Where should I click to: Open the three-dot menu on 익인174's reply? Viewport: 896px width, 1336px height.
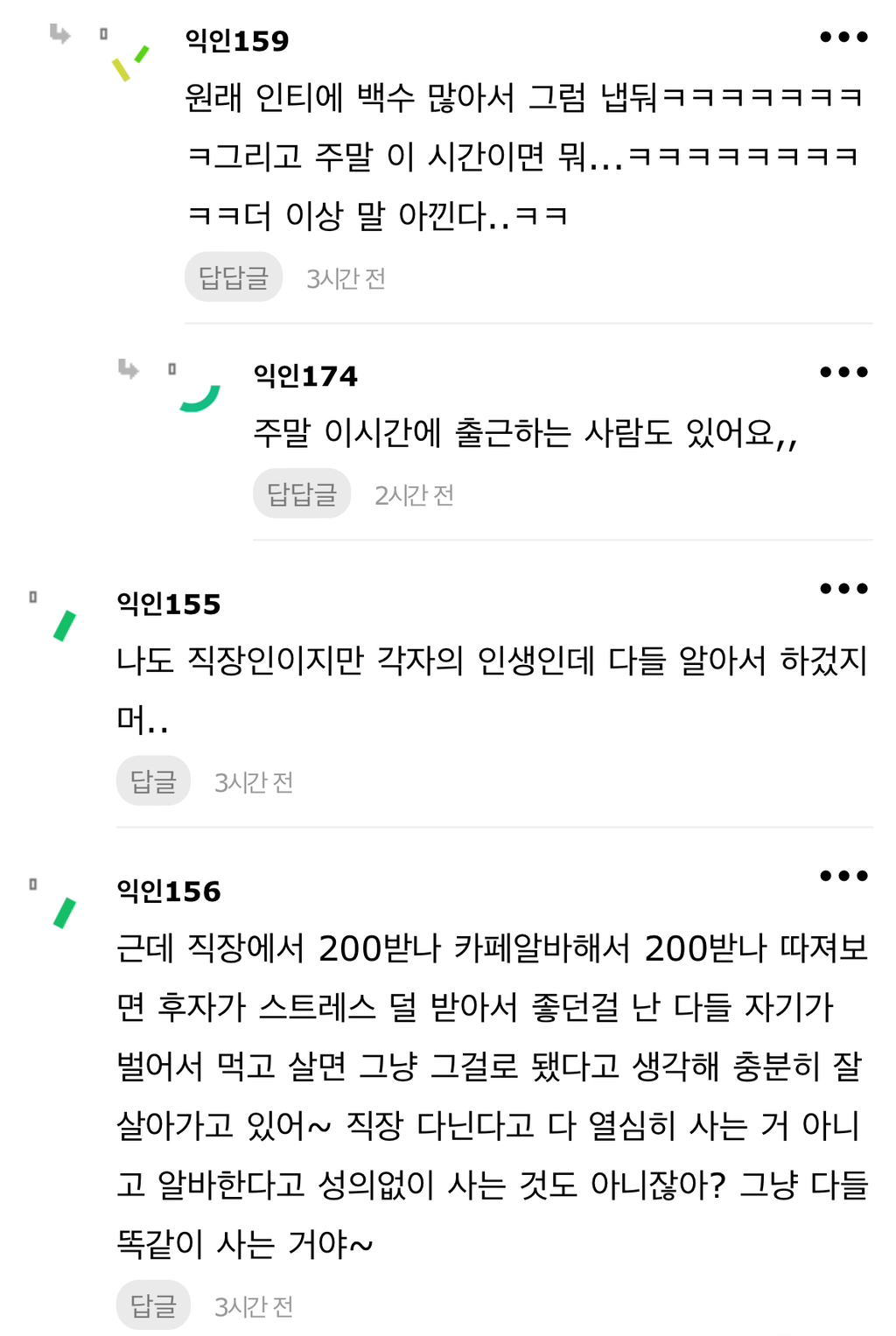click(x=845, y=371)
